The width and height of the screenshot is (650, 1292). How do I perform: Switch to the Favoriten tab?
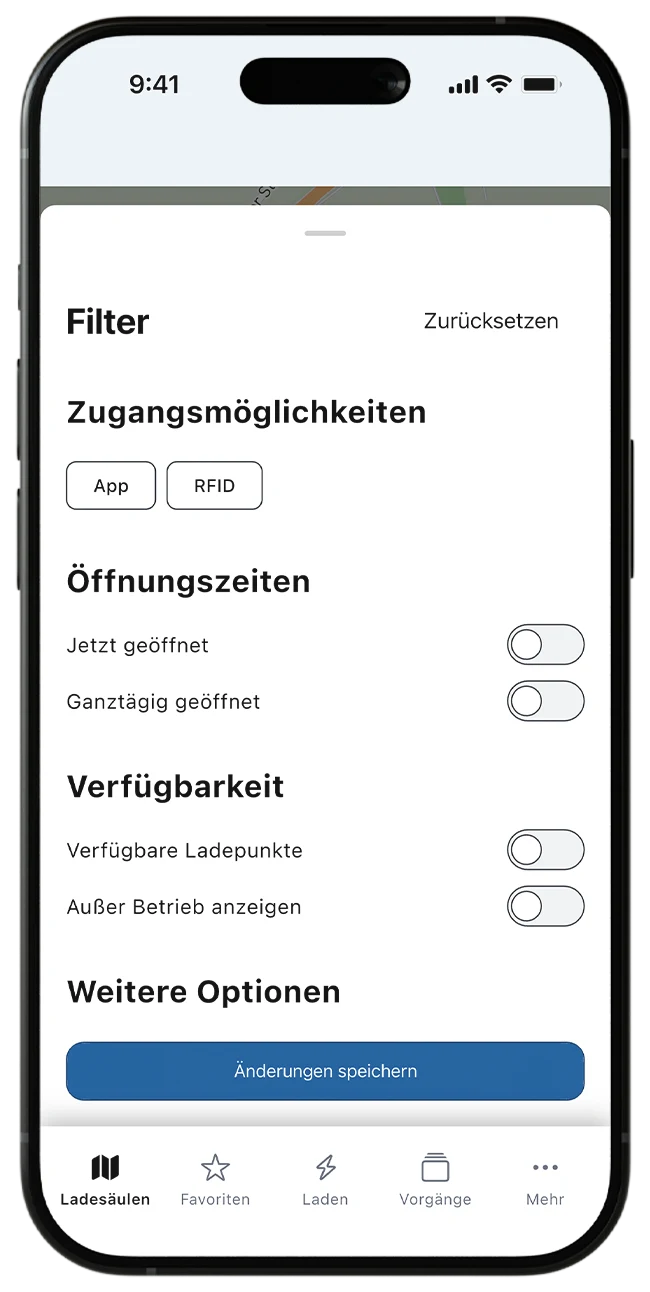click(215, 1180)
